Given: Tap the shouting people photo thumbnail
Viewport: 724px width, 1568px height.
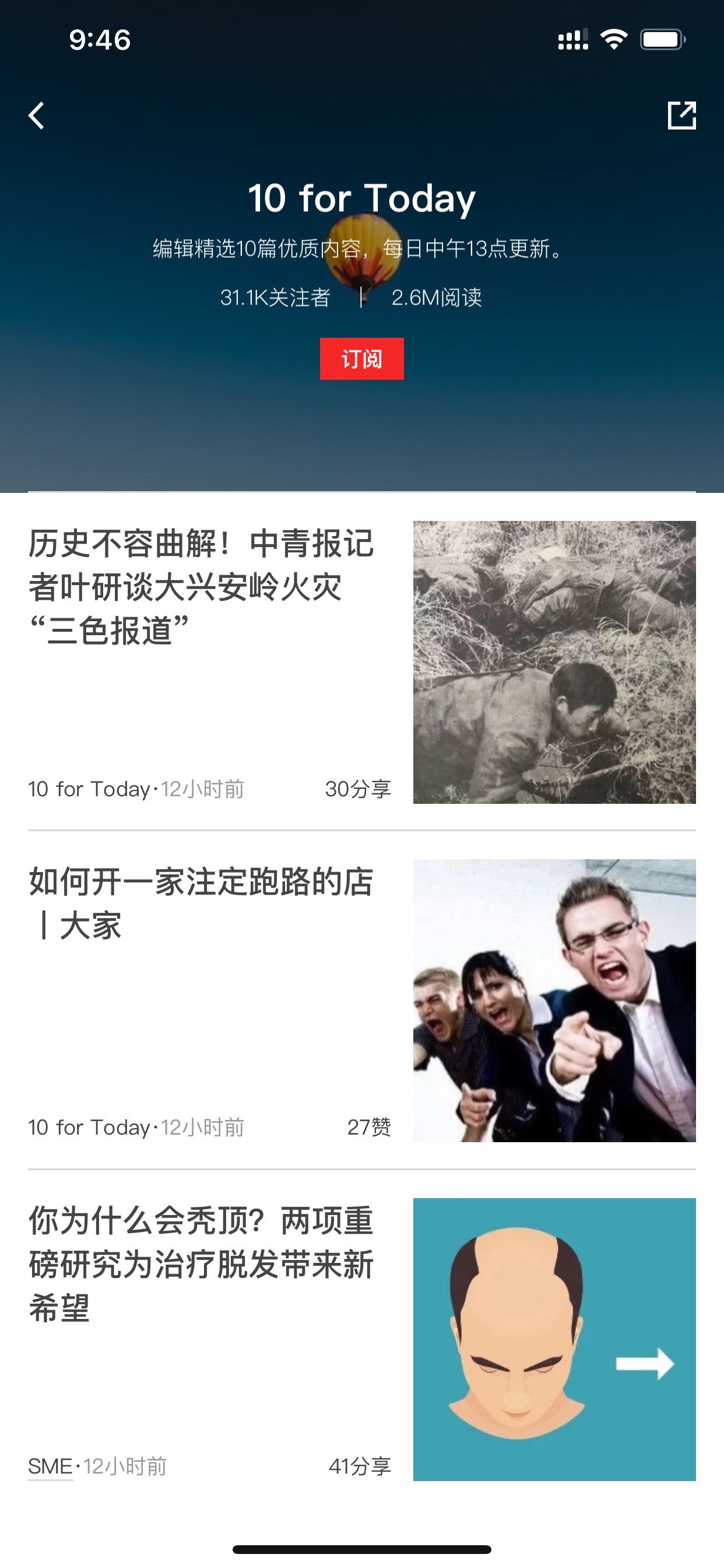Looking at the screenshot, I should pos(554,1000).
